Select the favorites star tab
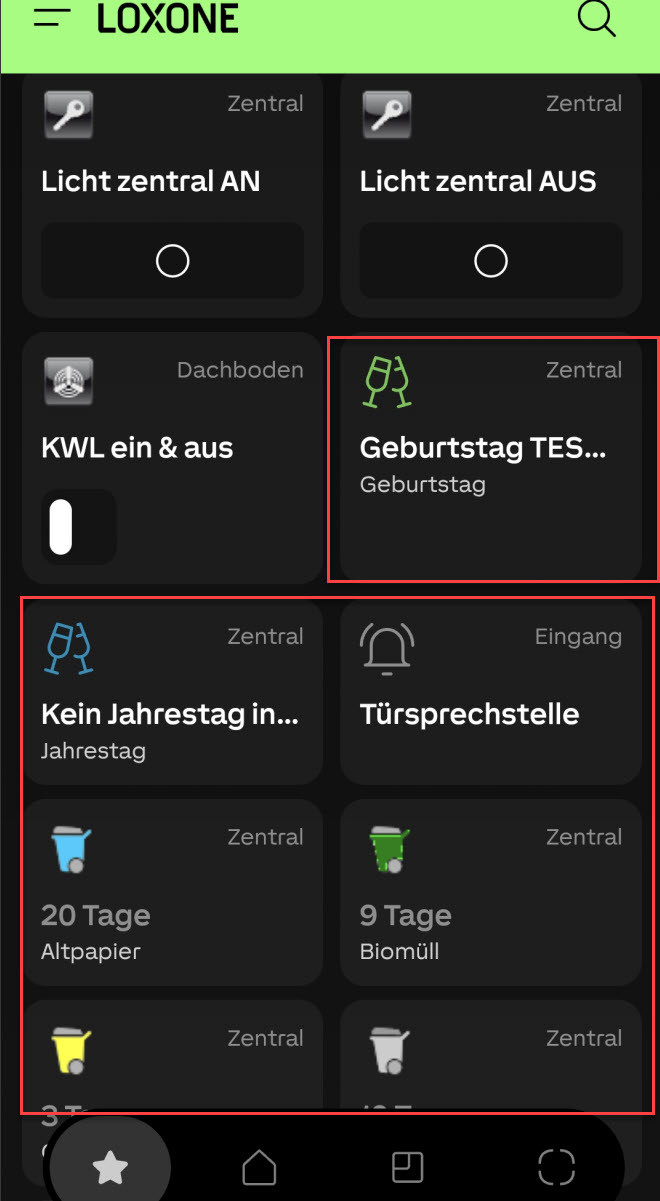This screenshot has width=660, height=1201. click(108, 1166)
